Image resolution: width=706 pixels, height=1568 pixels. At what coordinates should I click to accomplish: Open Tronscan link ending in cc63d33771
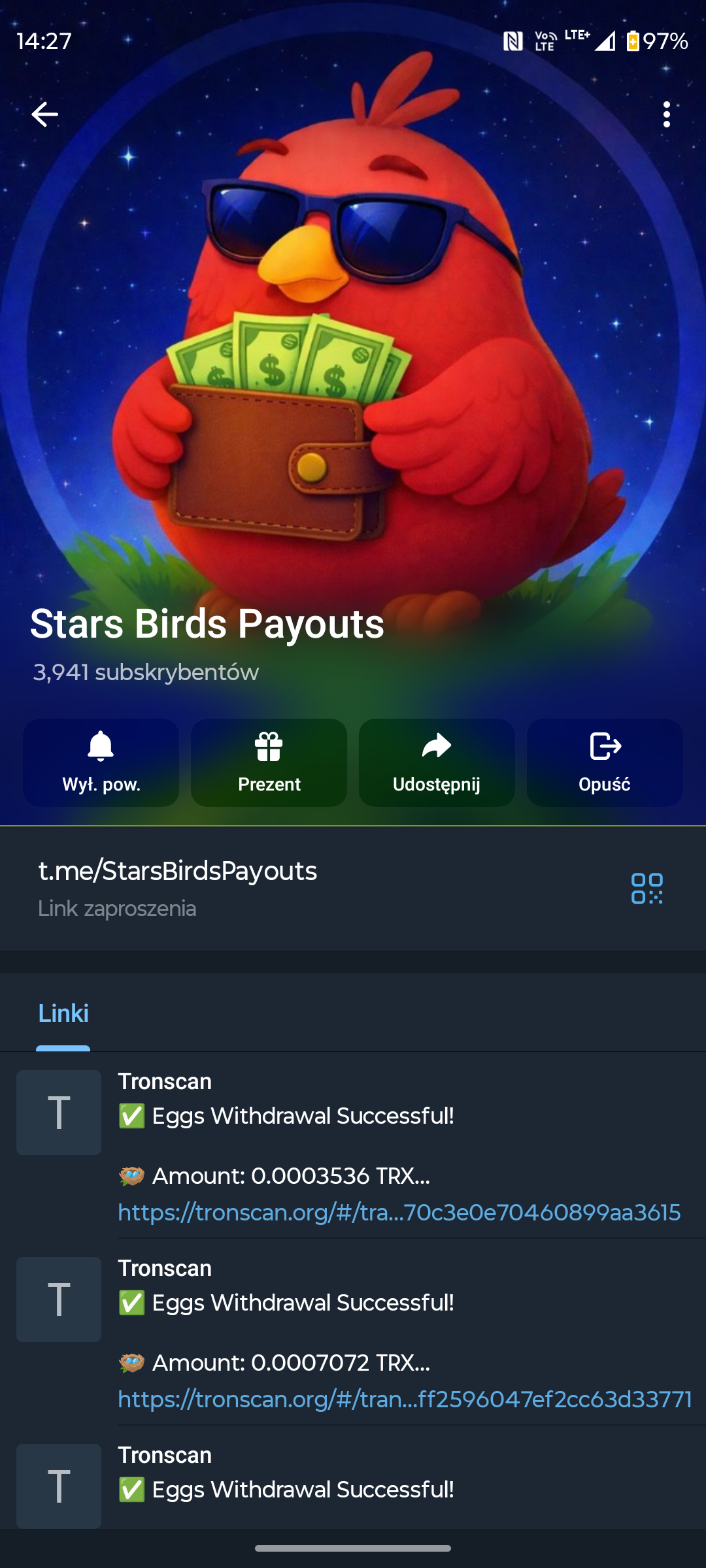click(x=404, y=1399)
